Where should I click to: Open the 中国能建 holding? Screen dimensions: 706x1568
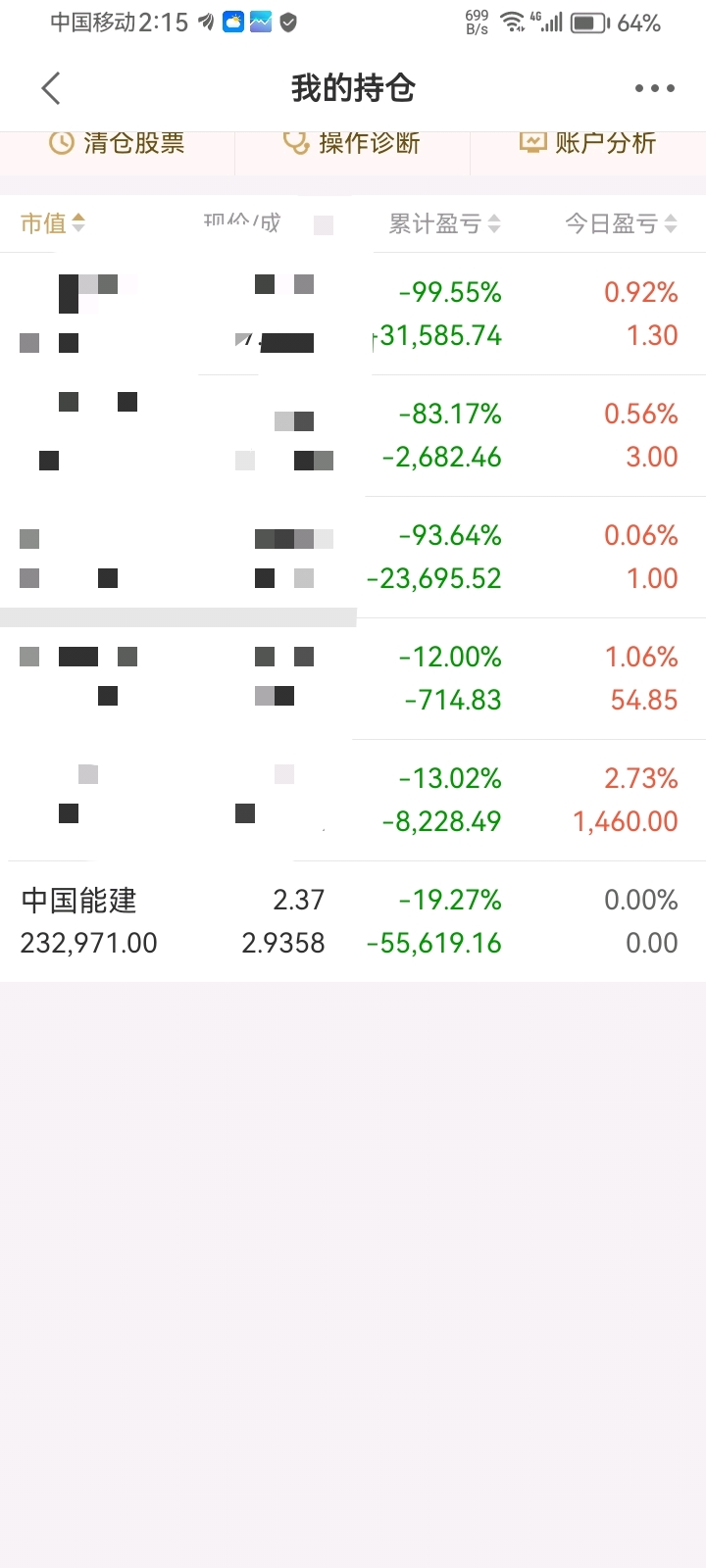click(x=353, y=921)
